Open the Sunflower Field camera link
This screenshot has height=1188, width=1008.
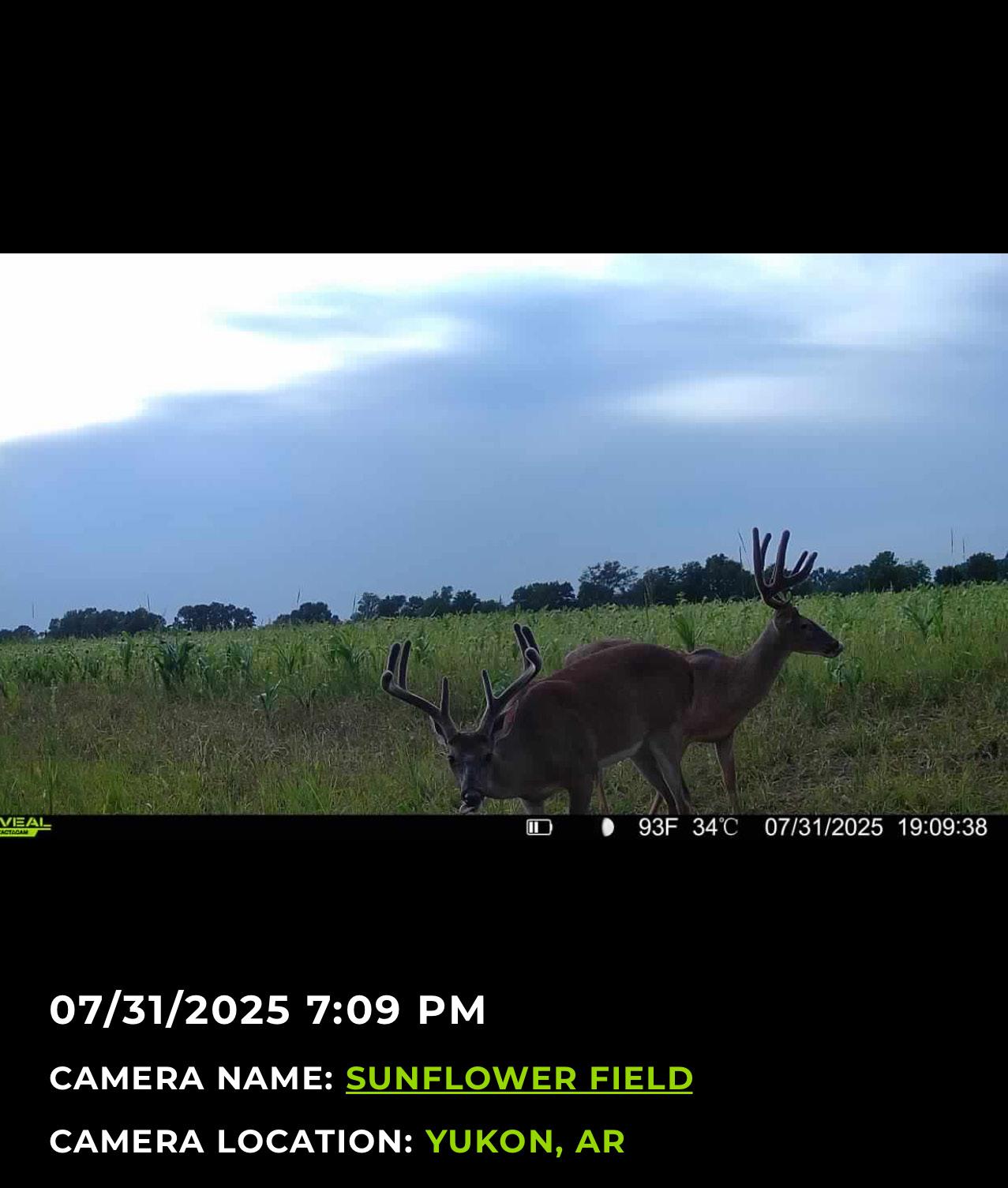(x=519, y=1078)
